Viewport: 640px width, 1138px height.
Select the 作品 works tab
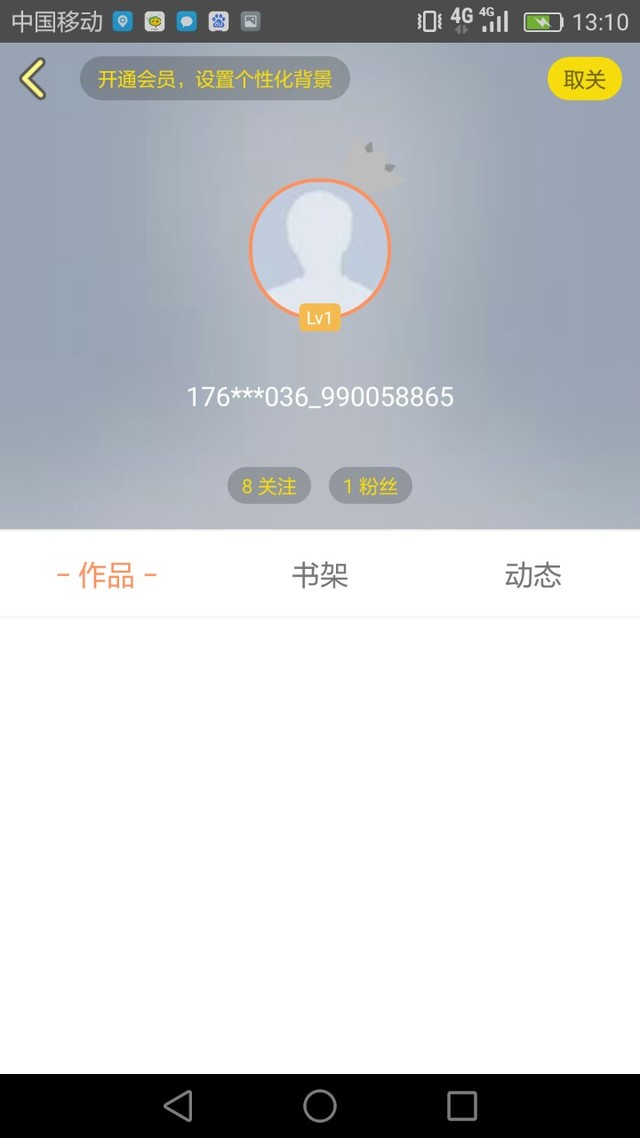pyautogui.click(x=107, y=575)
